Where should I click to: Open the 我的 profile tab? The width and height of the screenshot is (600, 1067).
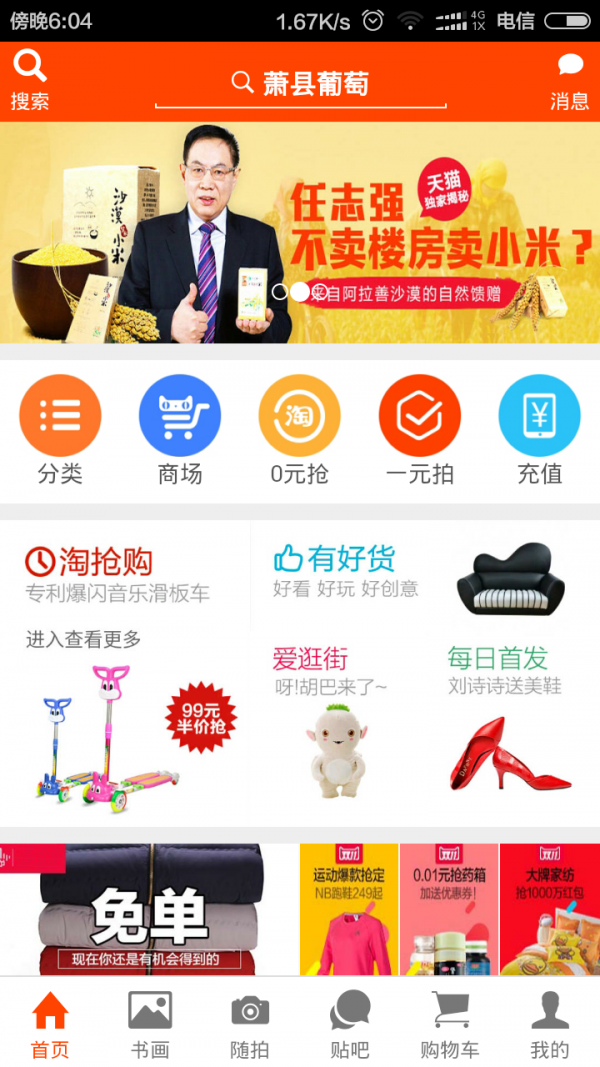[x=550, y=1024]
